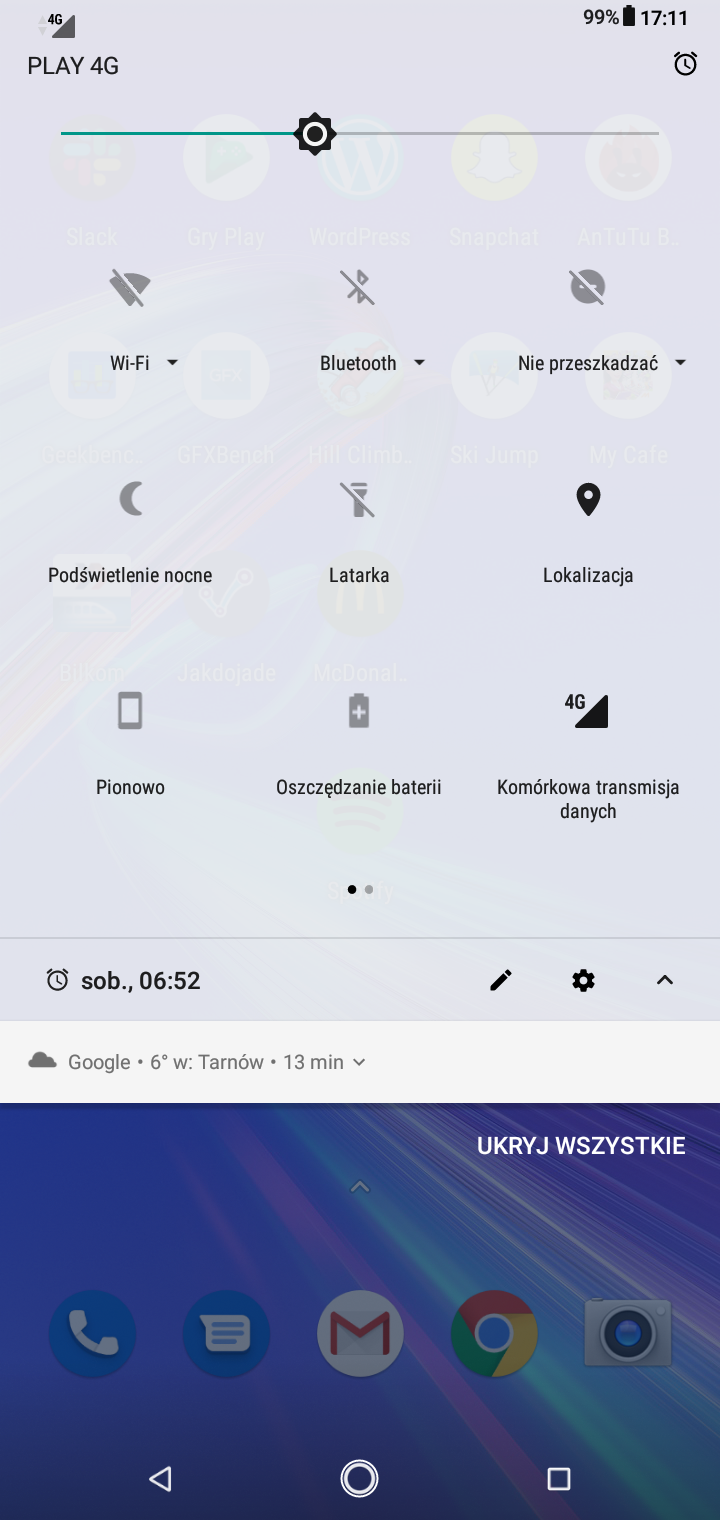Image resolution: width=720 pixels, height=1520 pixels.
Task: Open the sob., 06:52 alarm
Action: click(x=124, y=981)
